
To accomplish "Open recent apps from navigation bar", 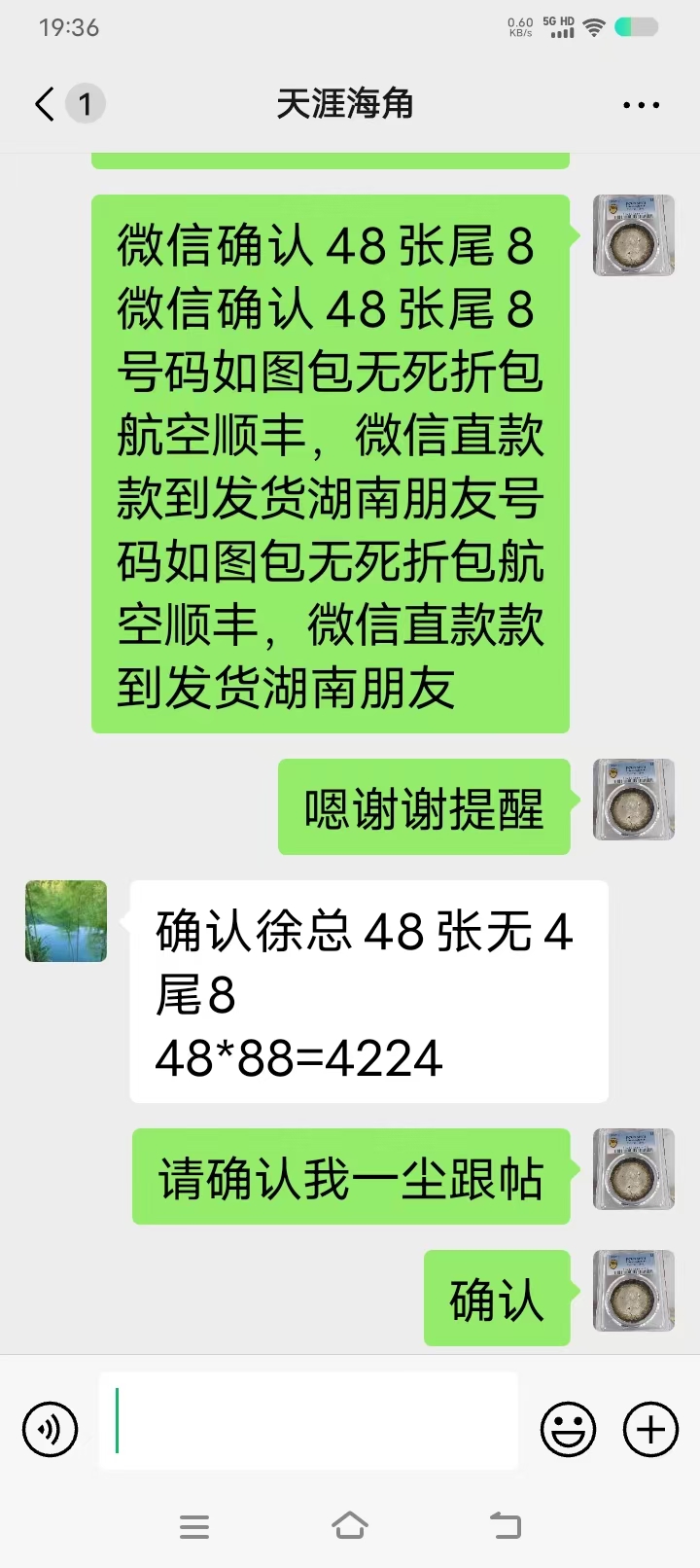I will (x=194, y=1526).
